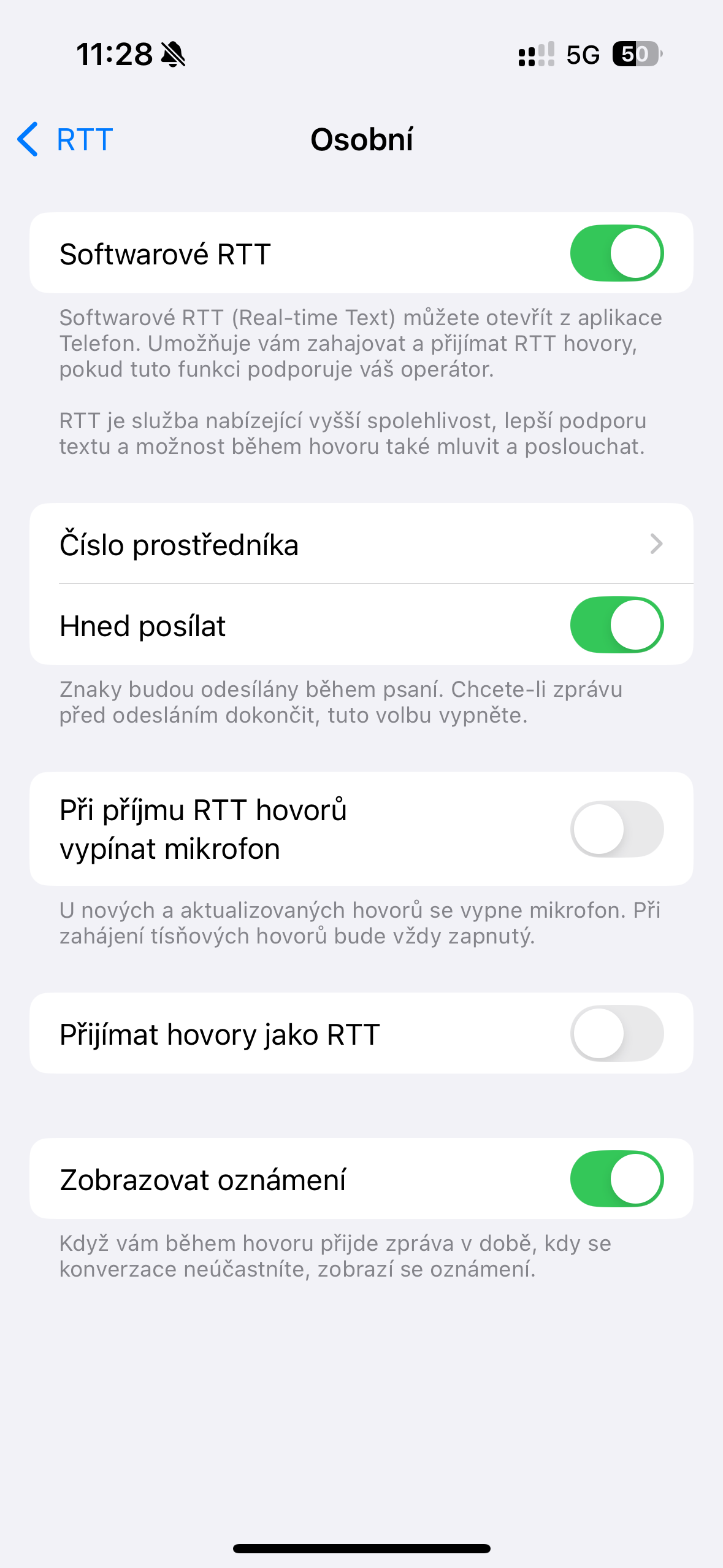Screen dimensions: 723x1568
Task: Switch off Zobrazovat oznámení
Action: point(616,1178)
